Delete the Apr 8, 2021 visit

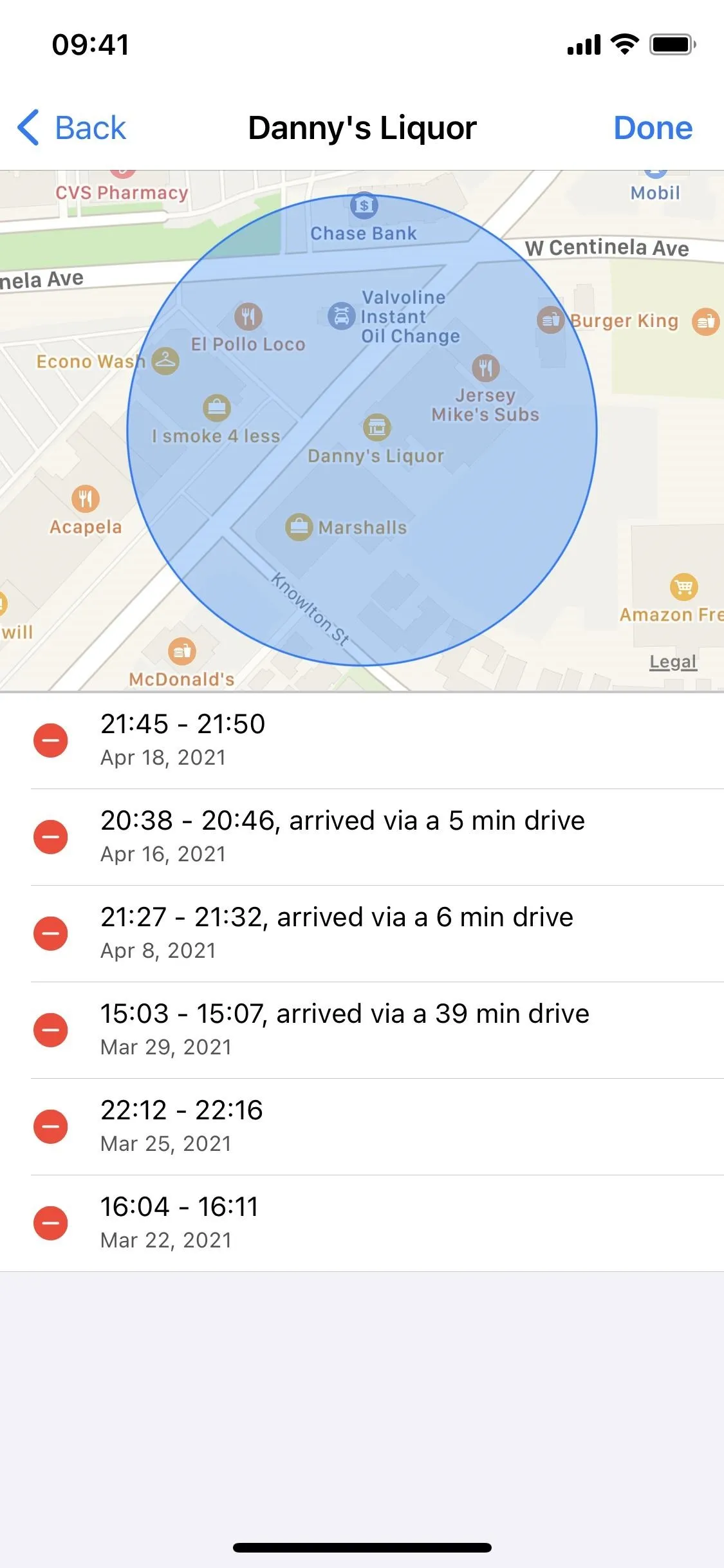[x=51, y=933]
